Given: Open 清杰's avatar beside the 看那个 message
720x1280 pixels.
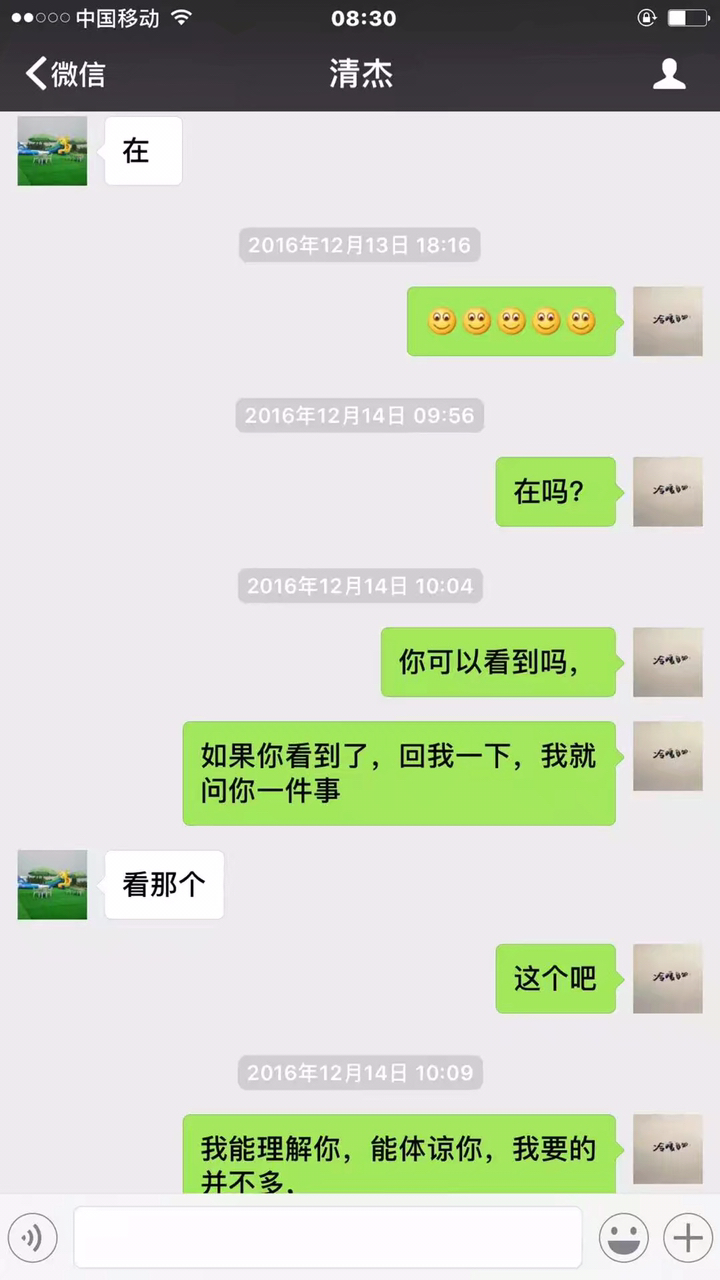Looking at the screenshot, I should [52, 885].
